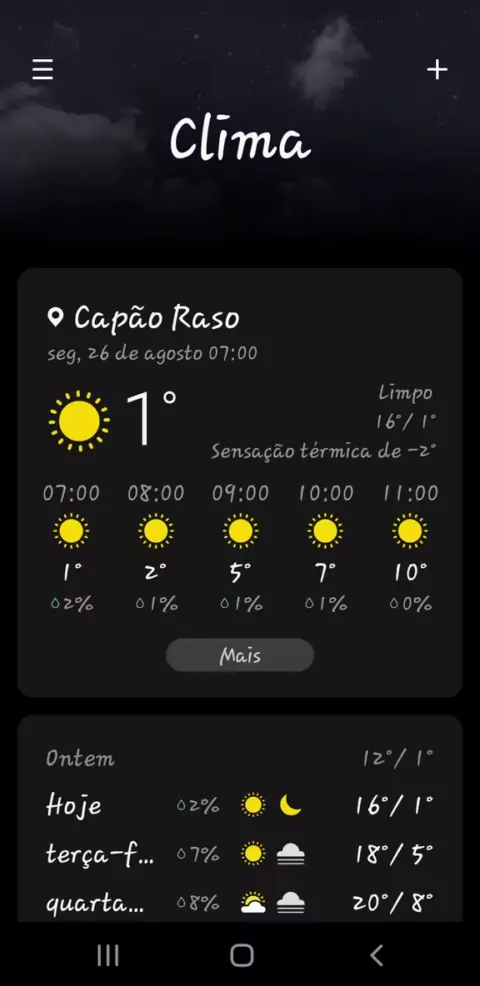Open the Capão Raso current weather card

pyautogui.click(x=240, y=482)
